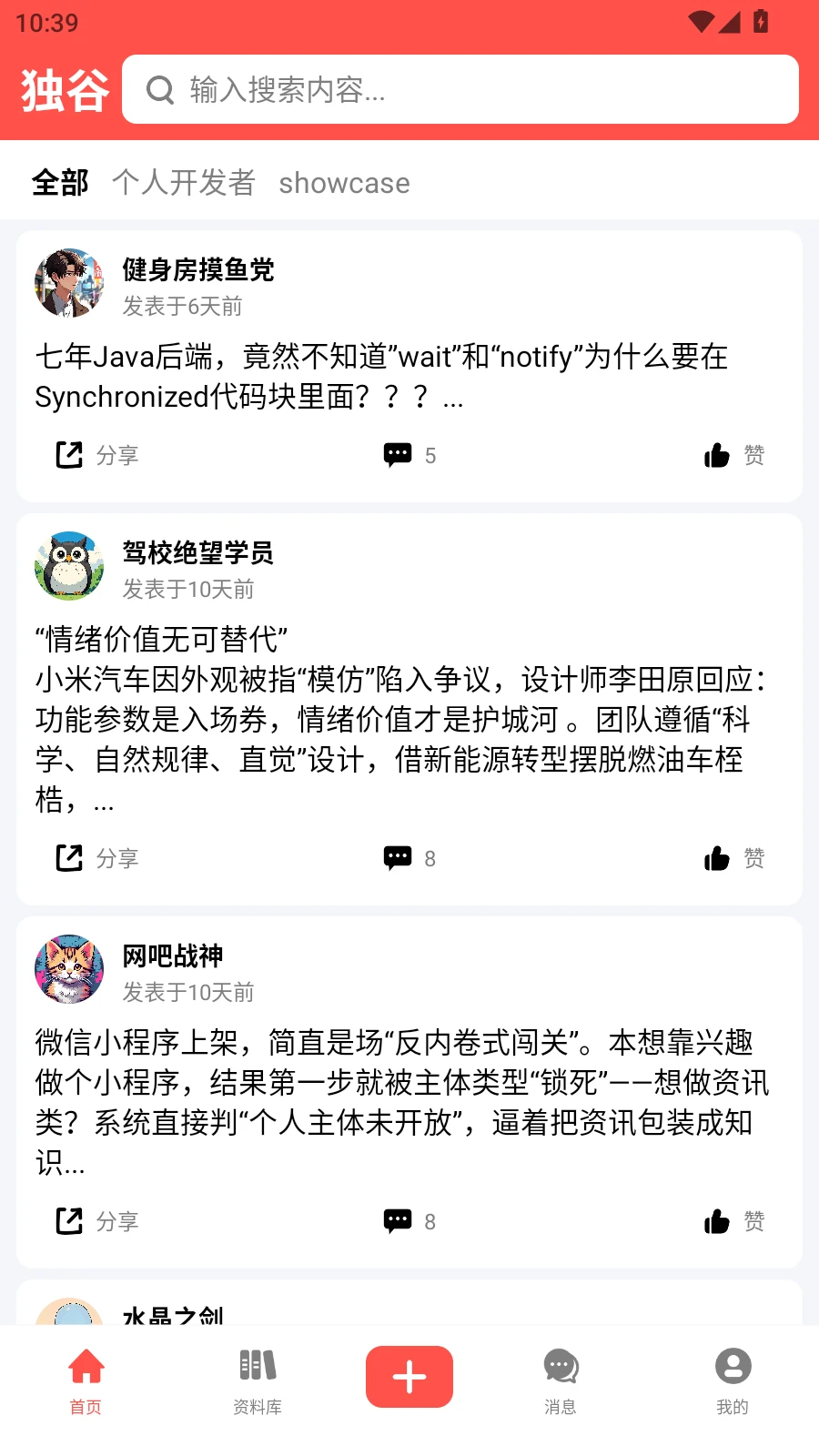This screenshot has height=1456, width=819.
Task: Switch to the 个人开发者 tab
Action: [x=184, y=183]
